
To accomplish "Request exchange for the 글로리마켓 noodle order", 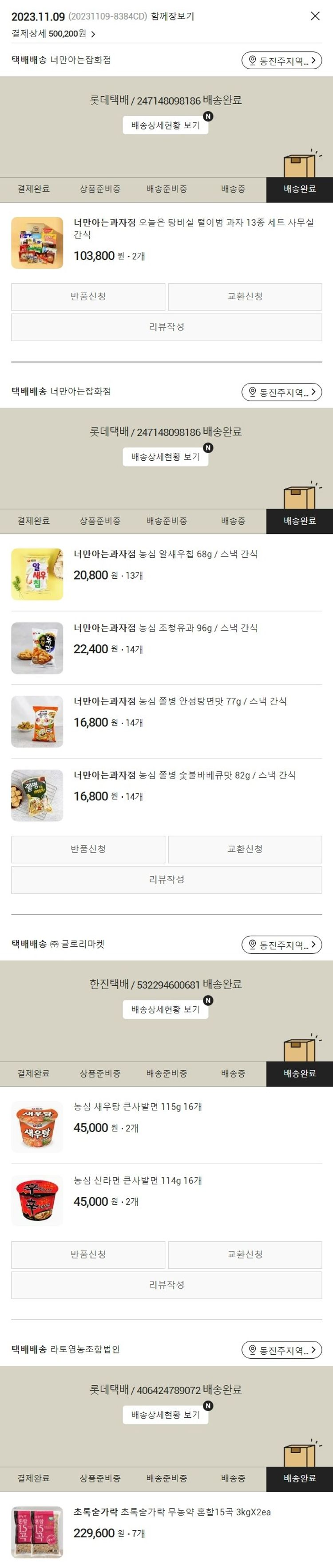I will coord(245,1254).
